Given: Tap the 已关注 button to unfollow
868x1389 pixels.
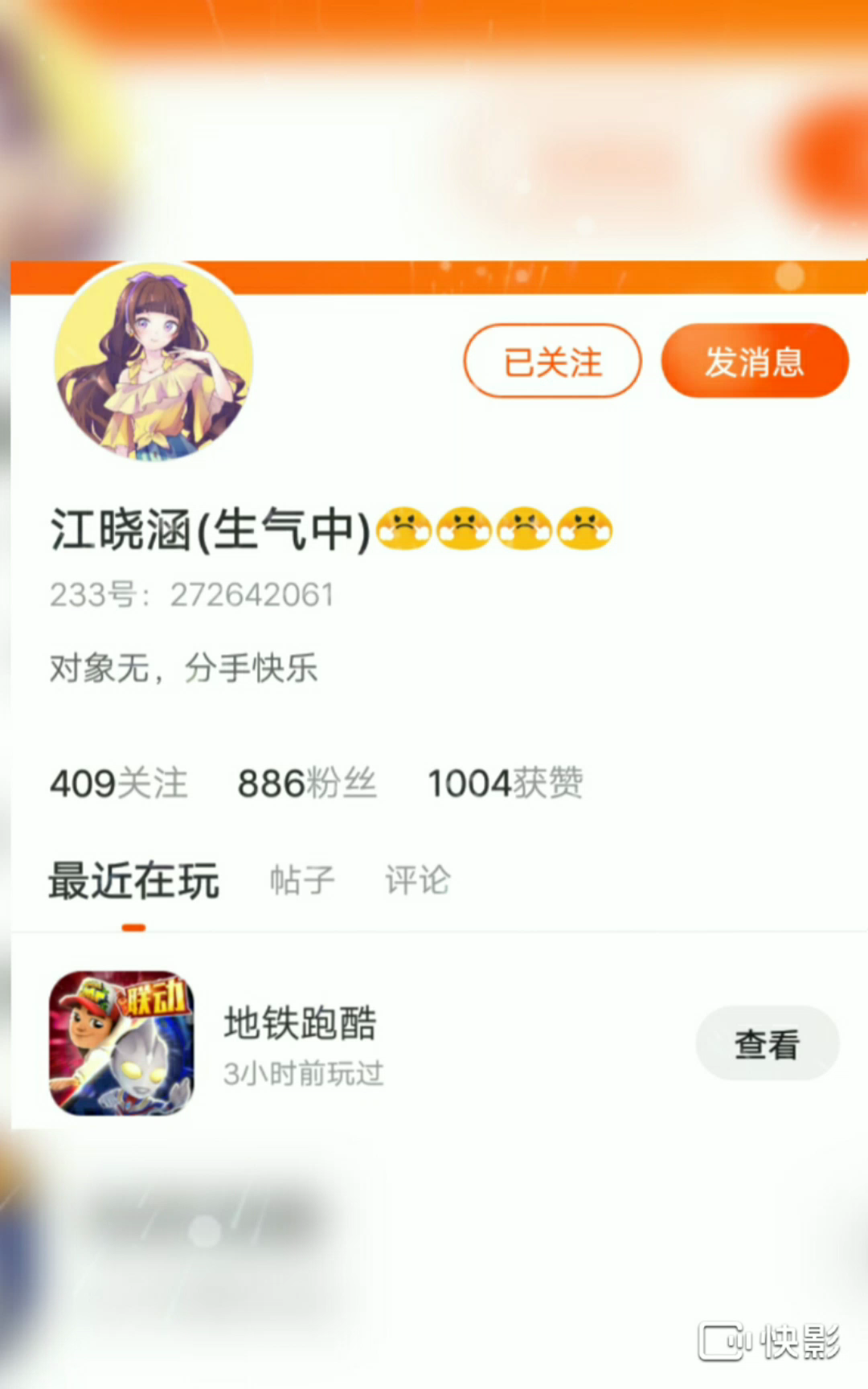Looking at the screenshot, I should coord(552,362).
